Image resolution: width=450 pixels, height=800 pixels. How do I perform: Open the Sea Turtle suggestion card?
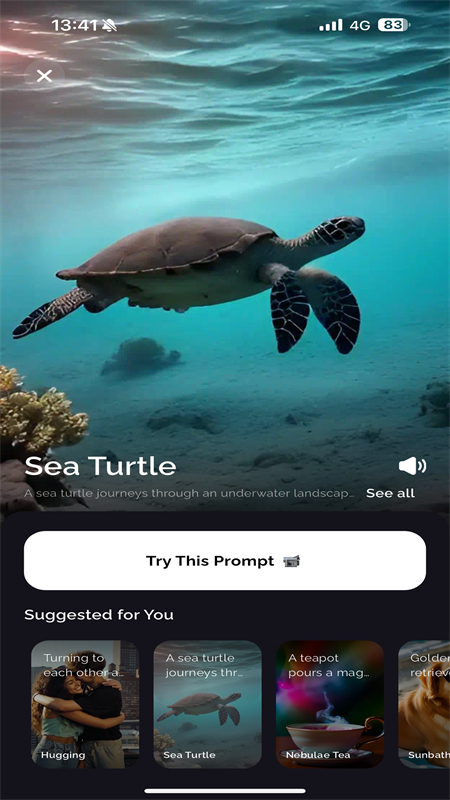[208, 704]
